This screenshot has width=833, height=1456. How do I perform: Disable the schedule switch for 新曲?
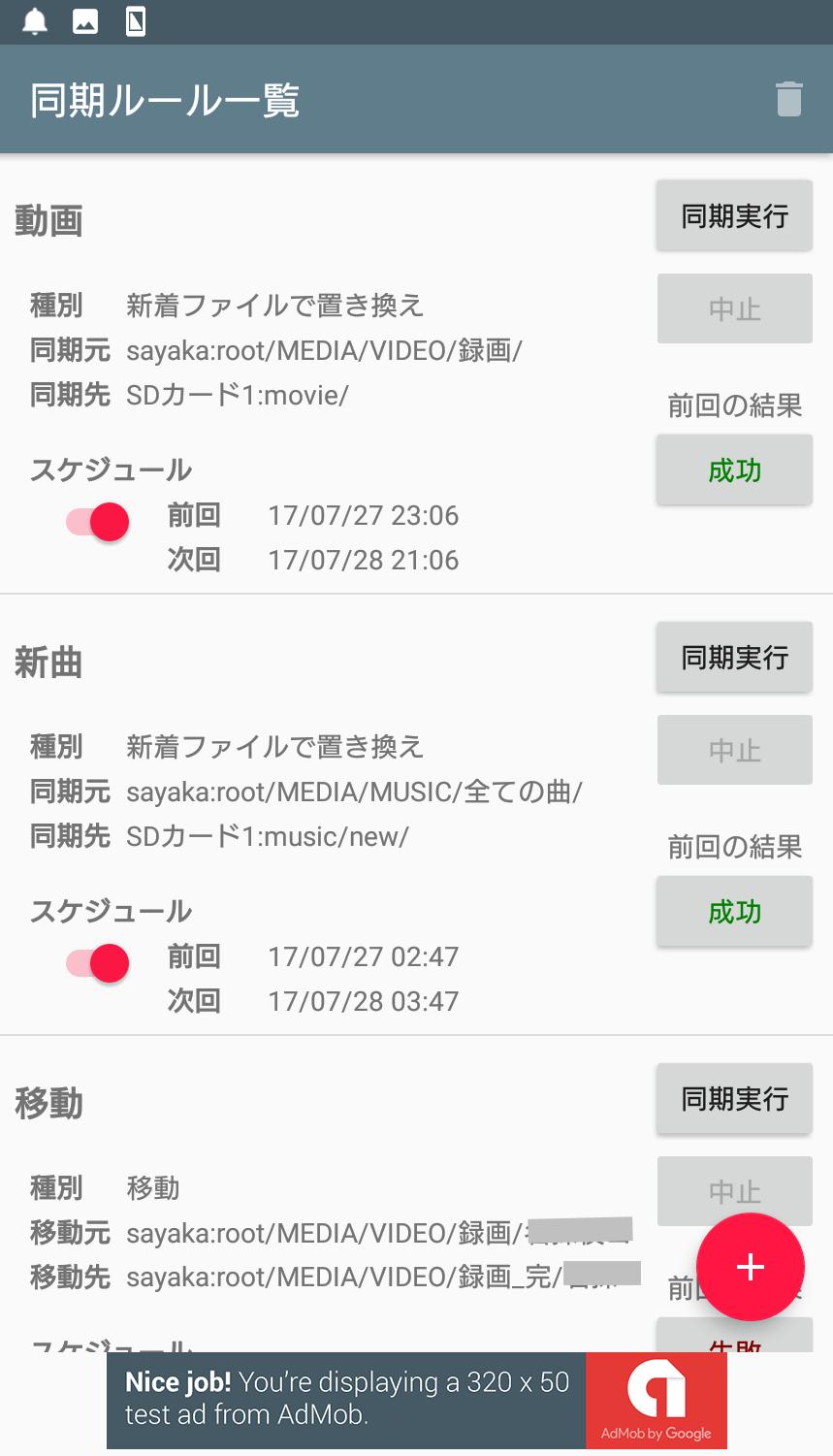[x=97, y=963]
